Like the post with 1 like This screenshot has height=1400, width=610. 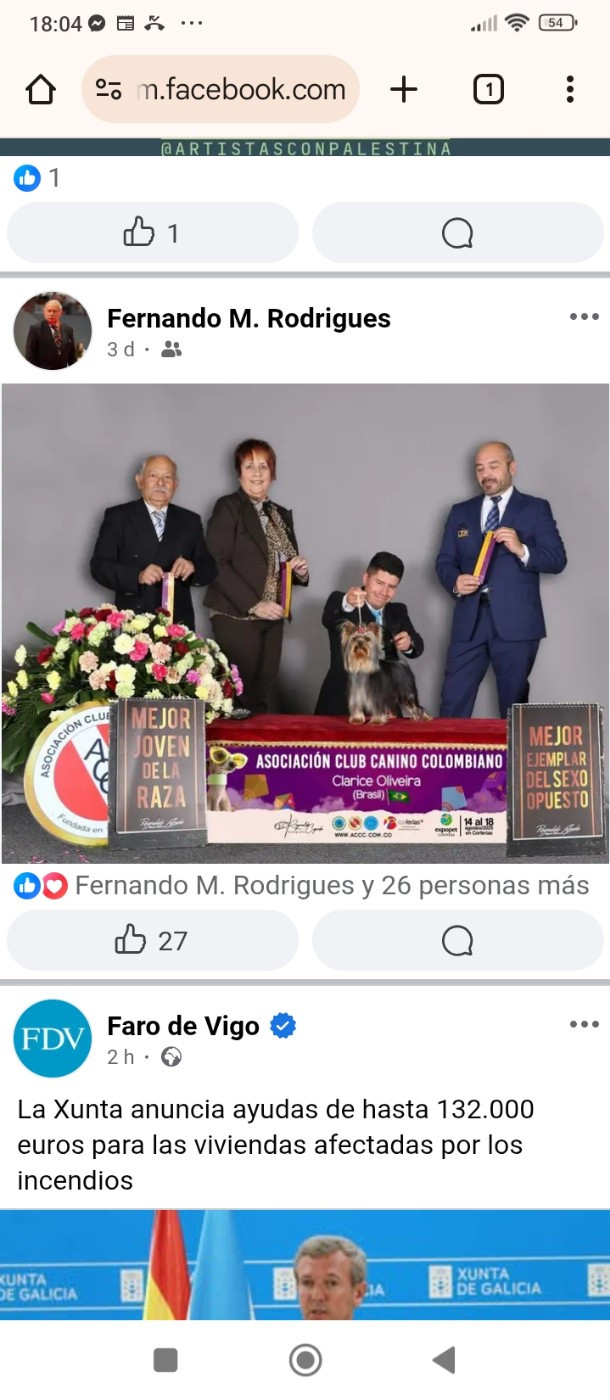152,234
